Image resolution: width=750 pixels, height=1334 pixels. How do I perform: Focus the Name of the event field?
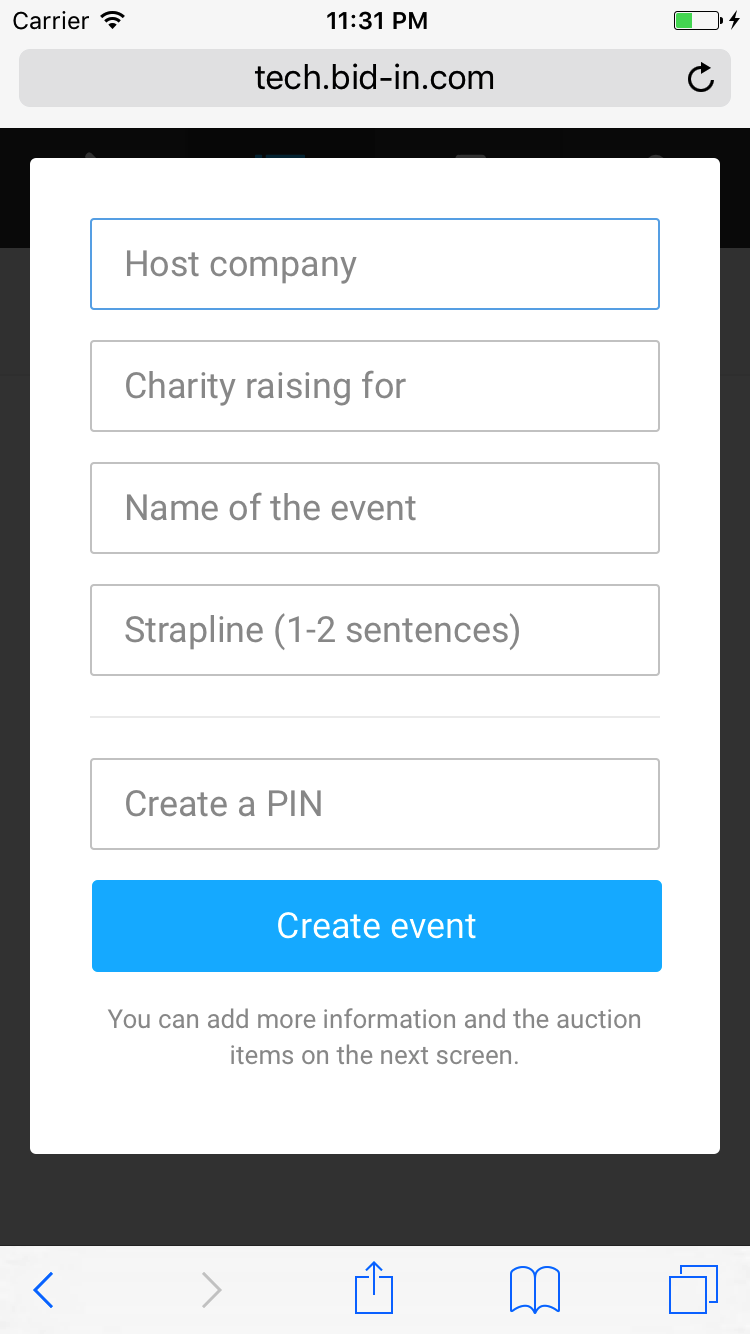coord(375,508)
